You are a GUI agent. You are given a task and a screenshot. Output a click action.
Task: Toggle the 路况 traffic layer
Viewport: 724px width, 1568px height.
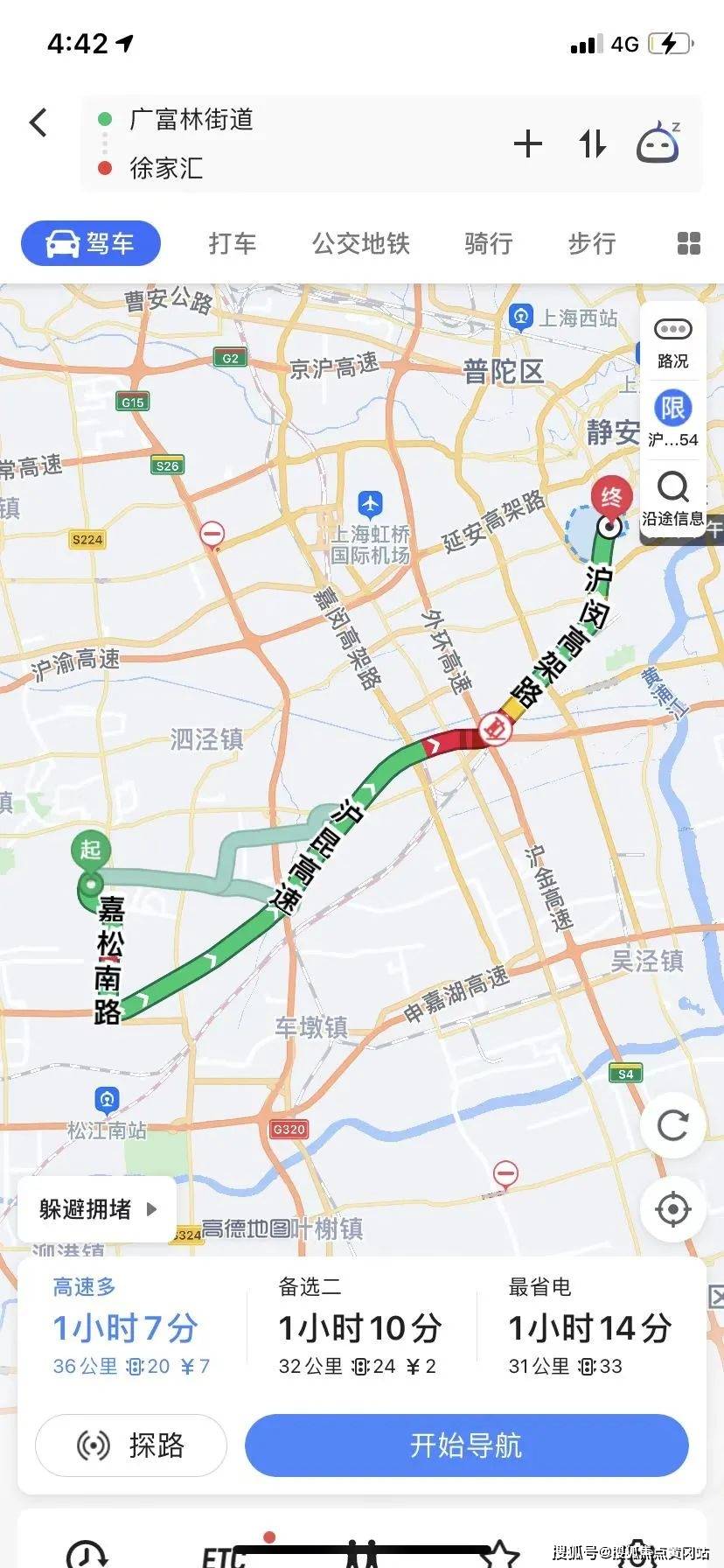pos(672,343)
